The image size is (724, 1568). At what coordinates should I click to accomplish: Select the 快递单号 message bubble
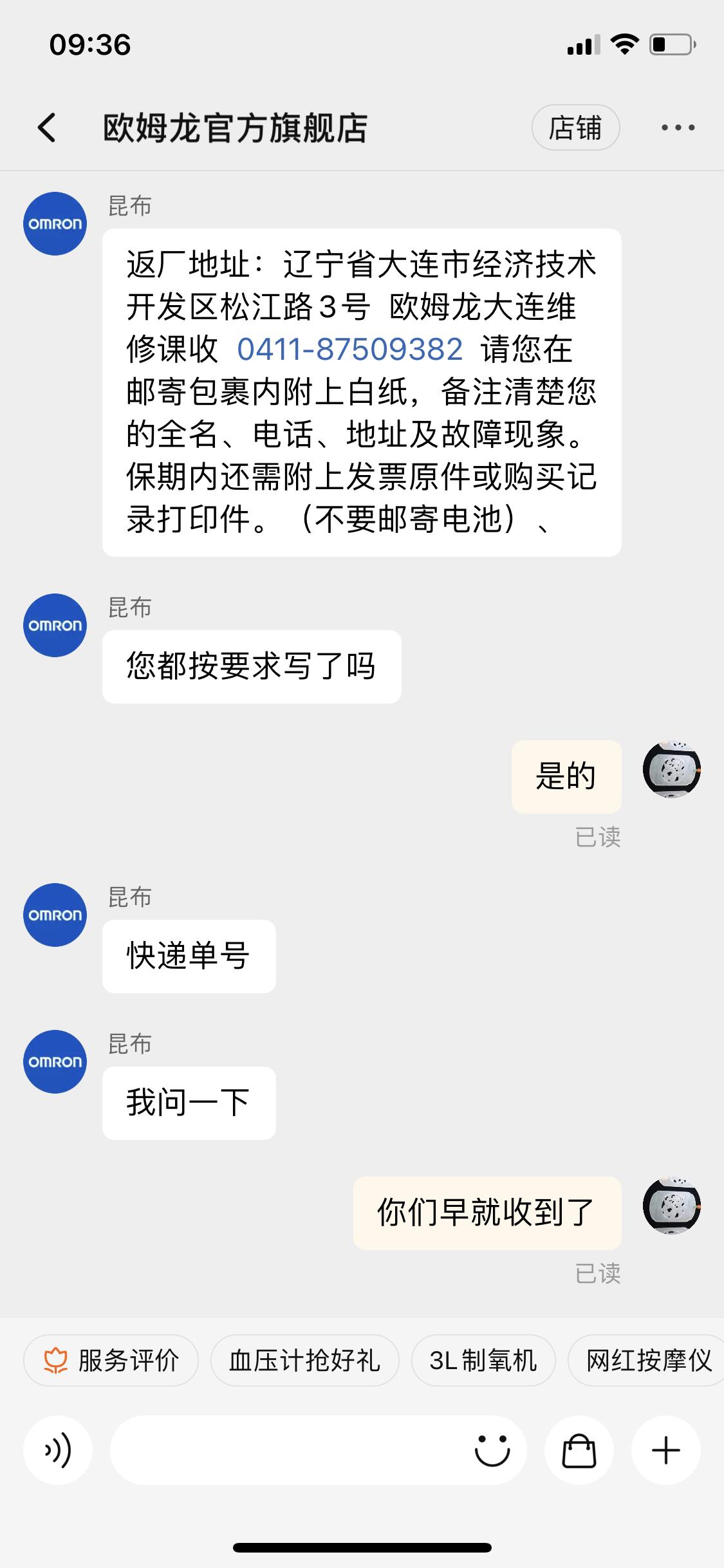[x=189, y=957]
